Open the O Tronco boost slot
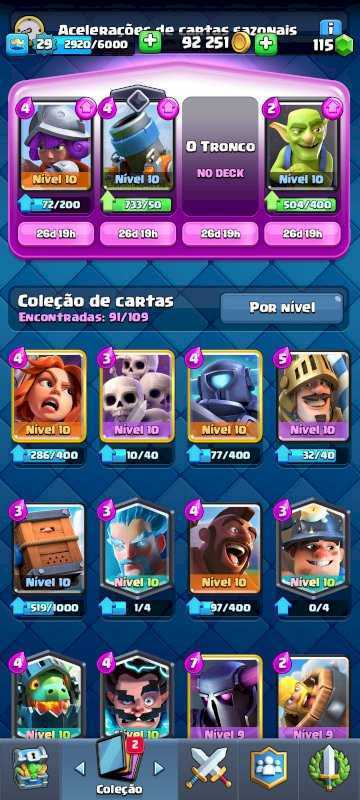 pyautogui.click(x=220, y=156)
